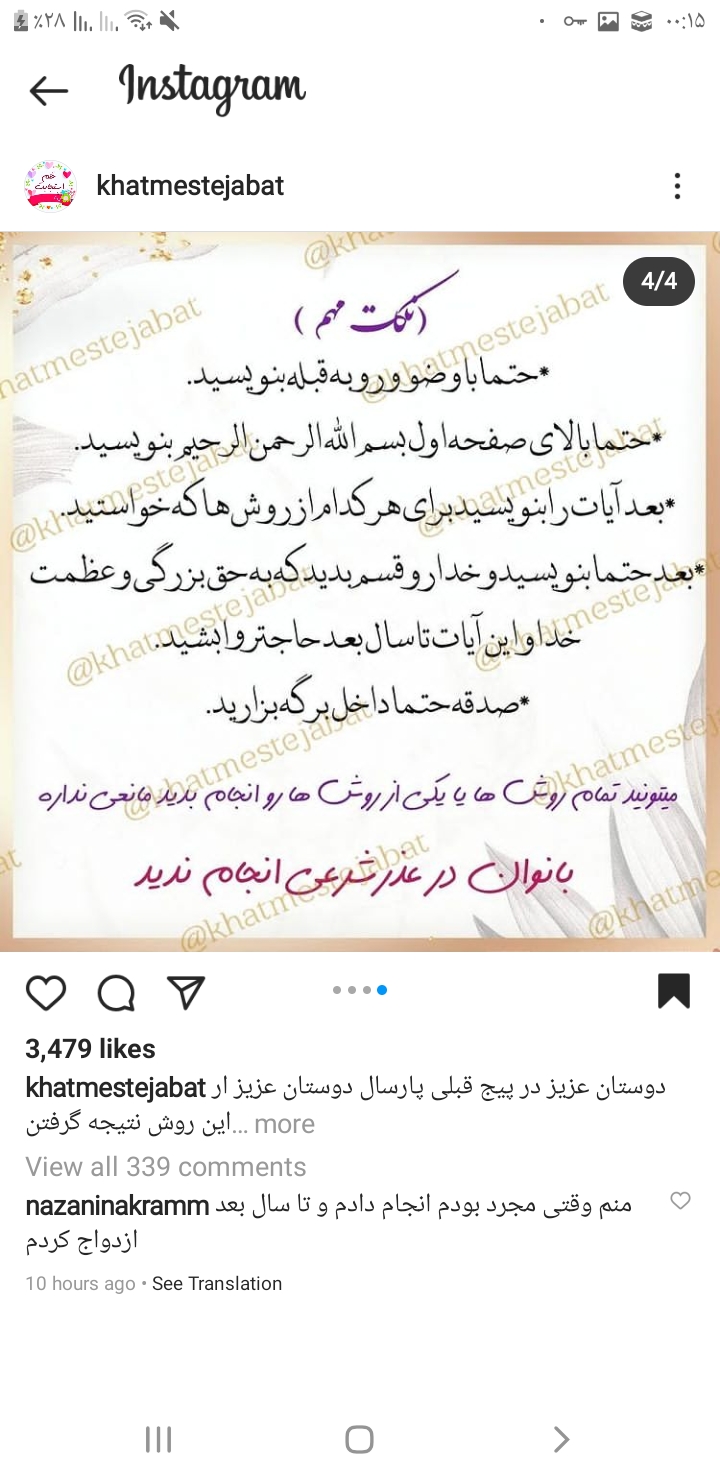Remove the post bookmark
Image resolution: width=720 pixels, height=1480 pixels.
point(673,991)
